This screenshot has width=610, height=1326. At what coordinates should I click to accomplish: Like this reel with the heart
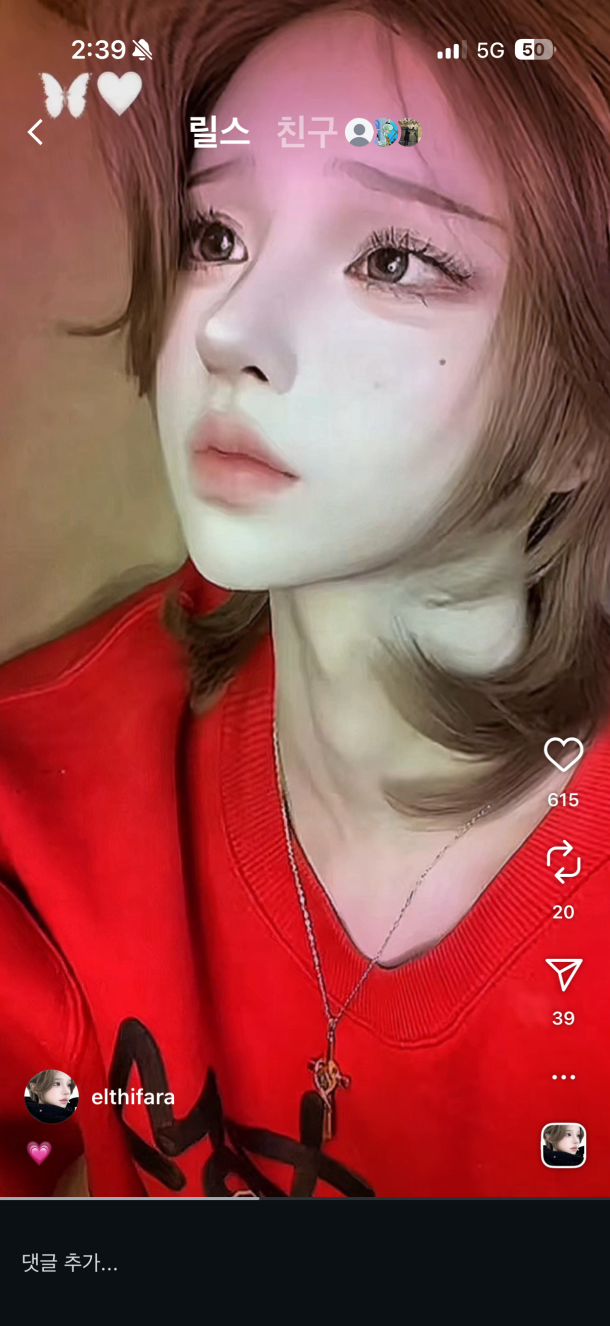click(x=563, y=755)
